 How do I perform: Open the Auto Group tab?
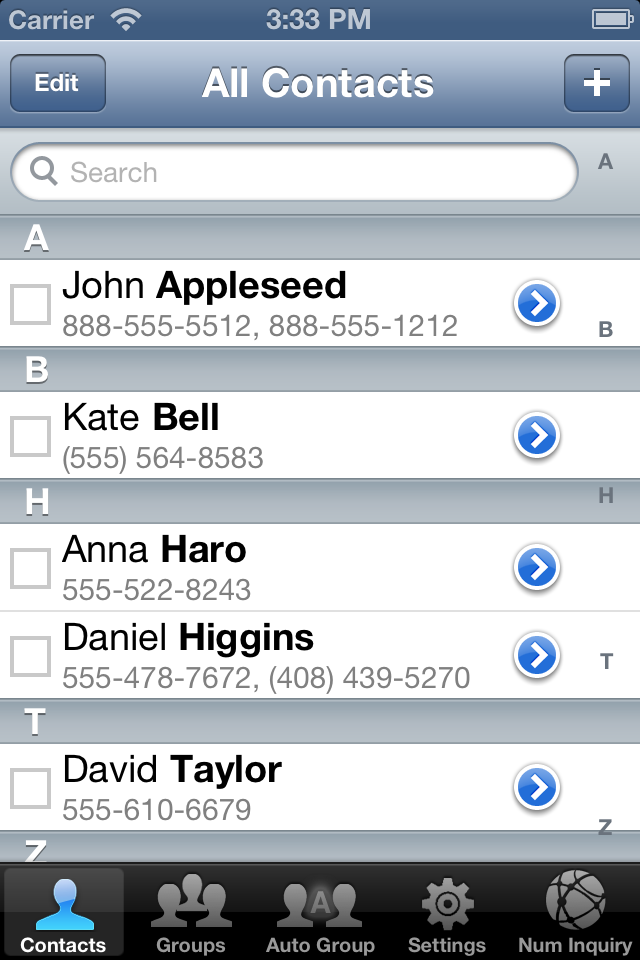pos(320,915)
